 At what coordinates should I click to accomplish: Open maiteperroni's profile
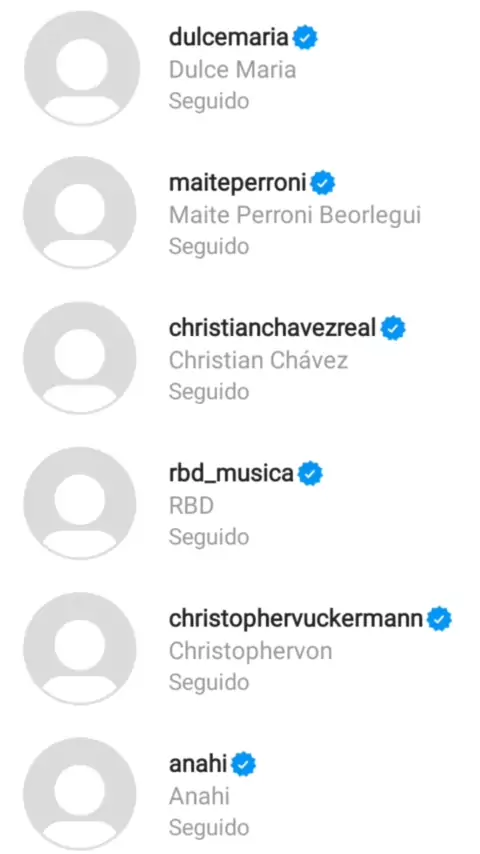(240, 214)
